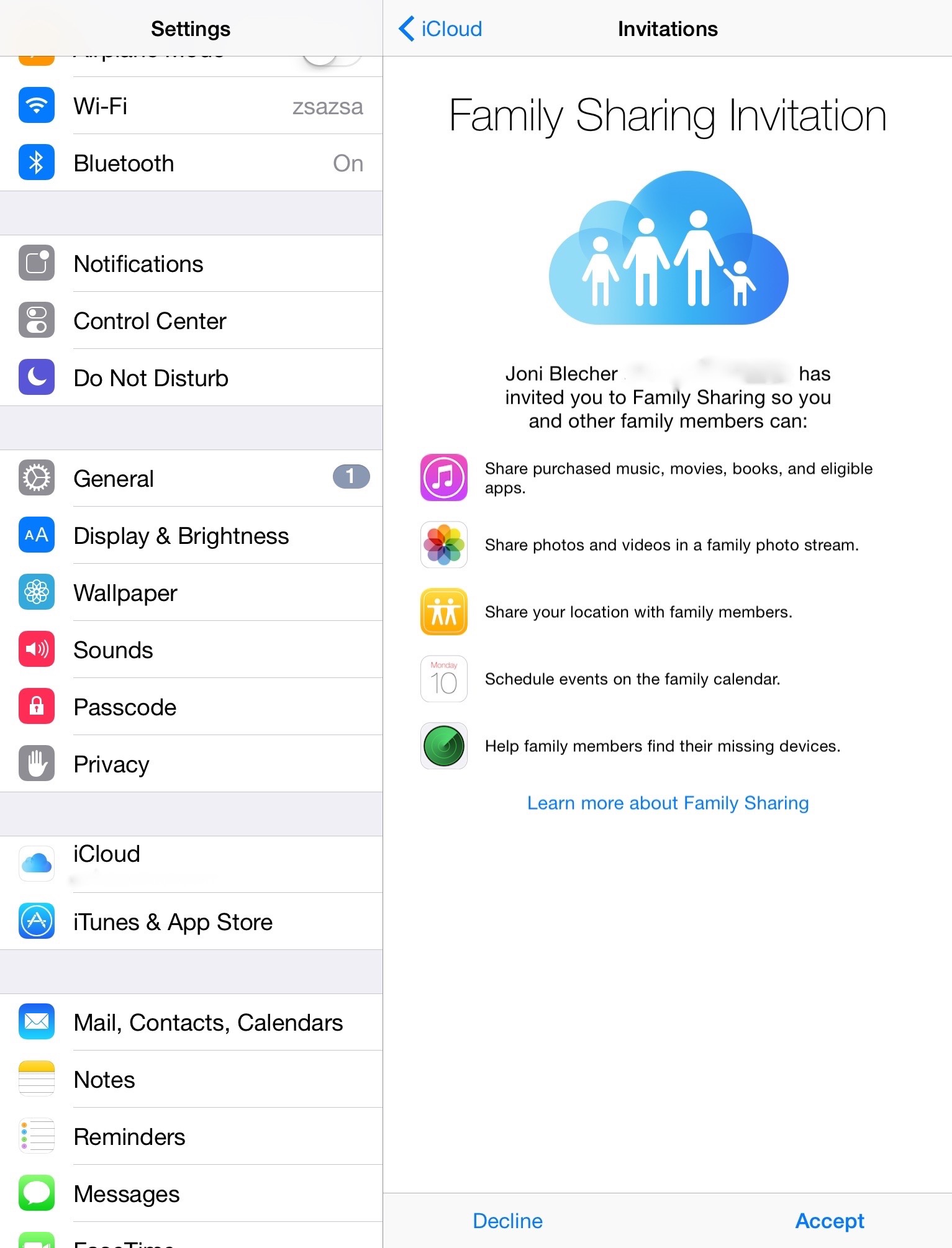Decline the Family Sharing invitation

coord(507,1221)
